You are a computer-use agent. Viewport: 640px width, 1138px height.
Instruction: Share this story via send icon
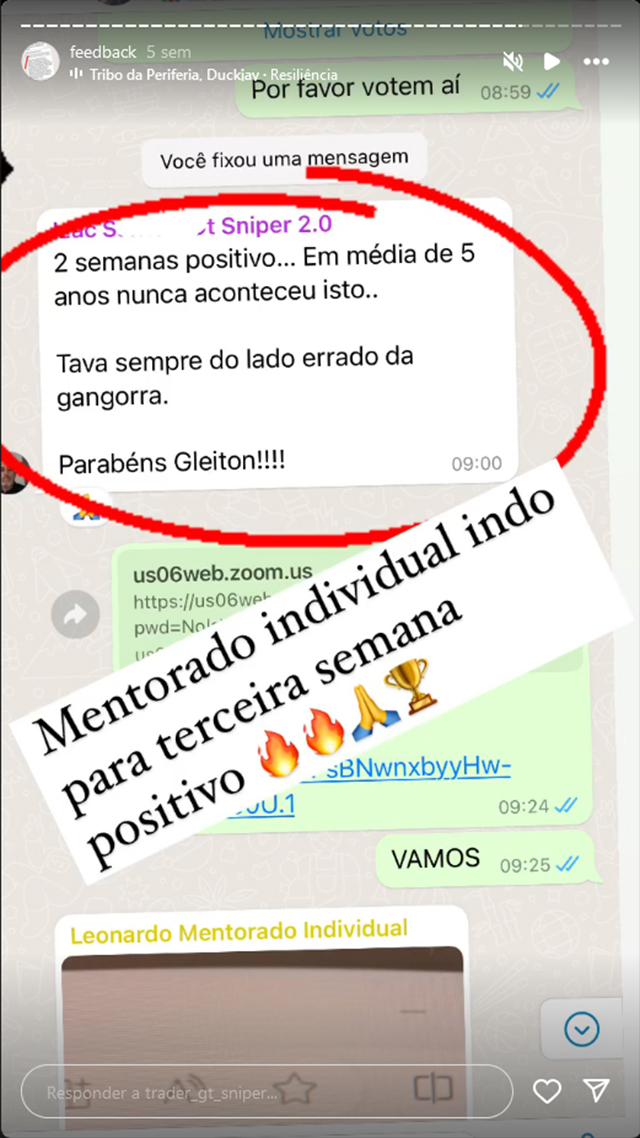click(x=597, y=1090)
